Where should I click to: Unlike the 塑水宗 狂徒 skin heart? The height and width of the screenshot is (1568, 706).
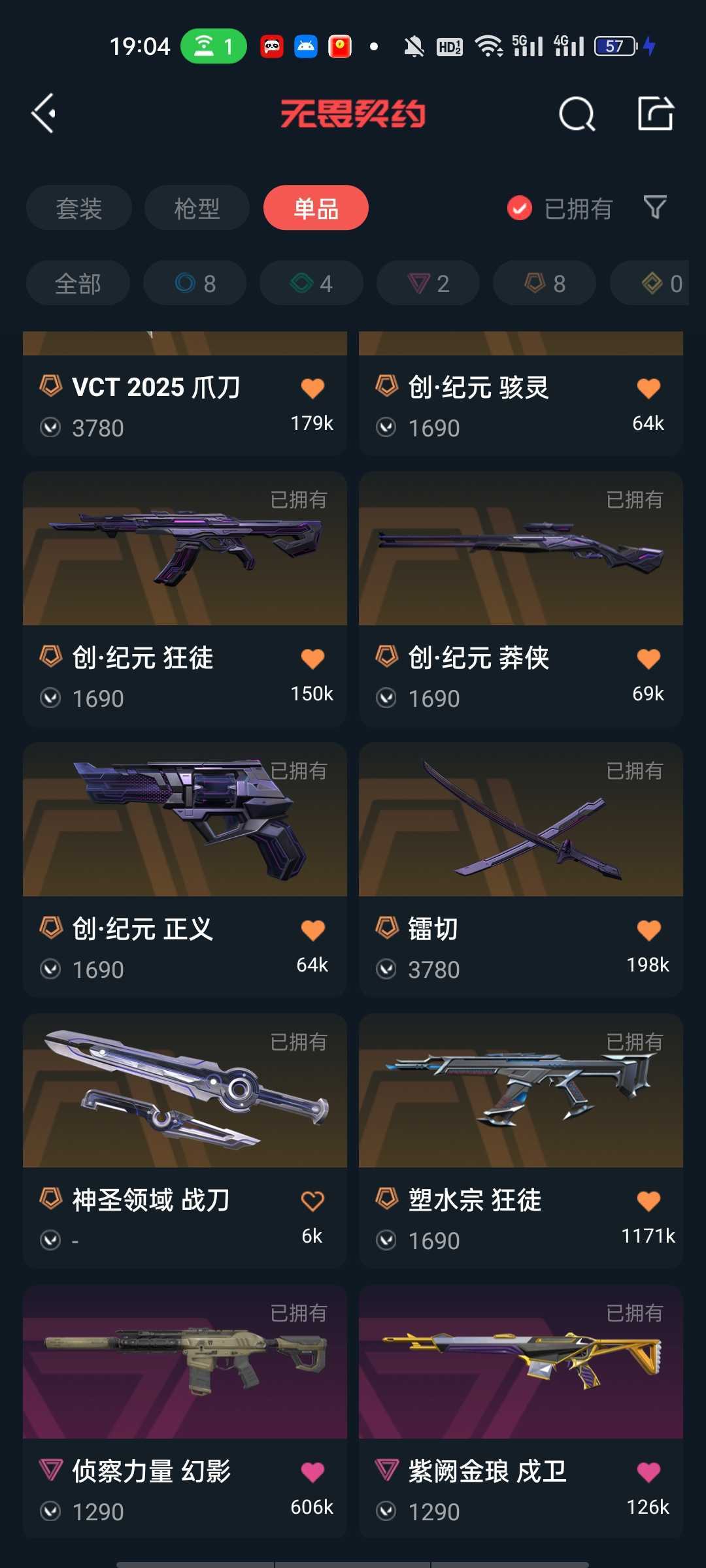click(x=648, y=1201)
